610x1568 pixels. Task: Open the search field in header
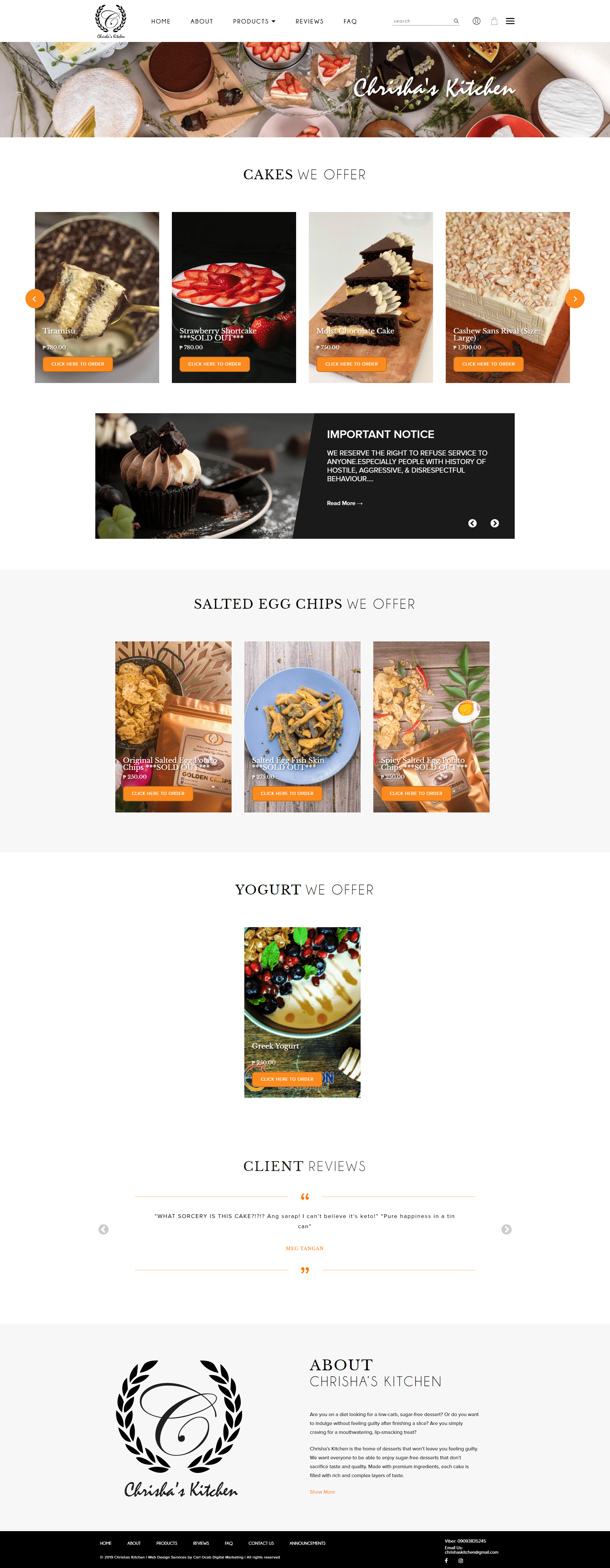coord(422,21)
